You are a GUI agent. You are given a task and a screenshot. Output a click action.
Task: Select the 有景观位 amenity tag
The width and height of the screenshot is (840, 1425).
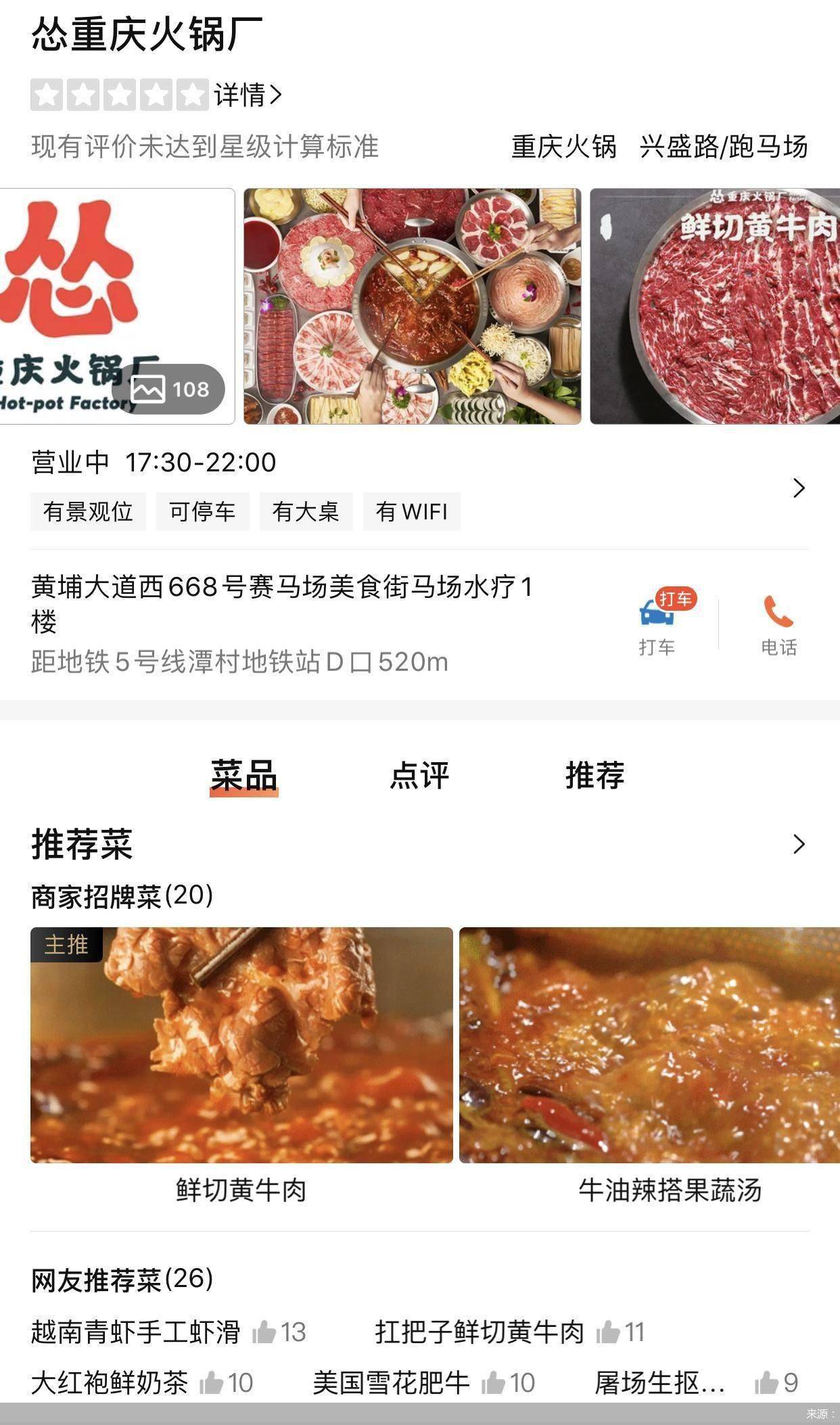coord(89,512)
